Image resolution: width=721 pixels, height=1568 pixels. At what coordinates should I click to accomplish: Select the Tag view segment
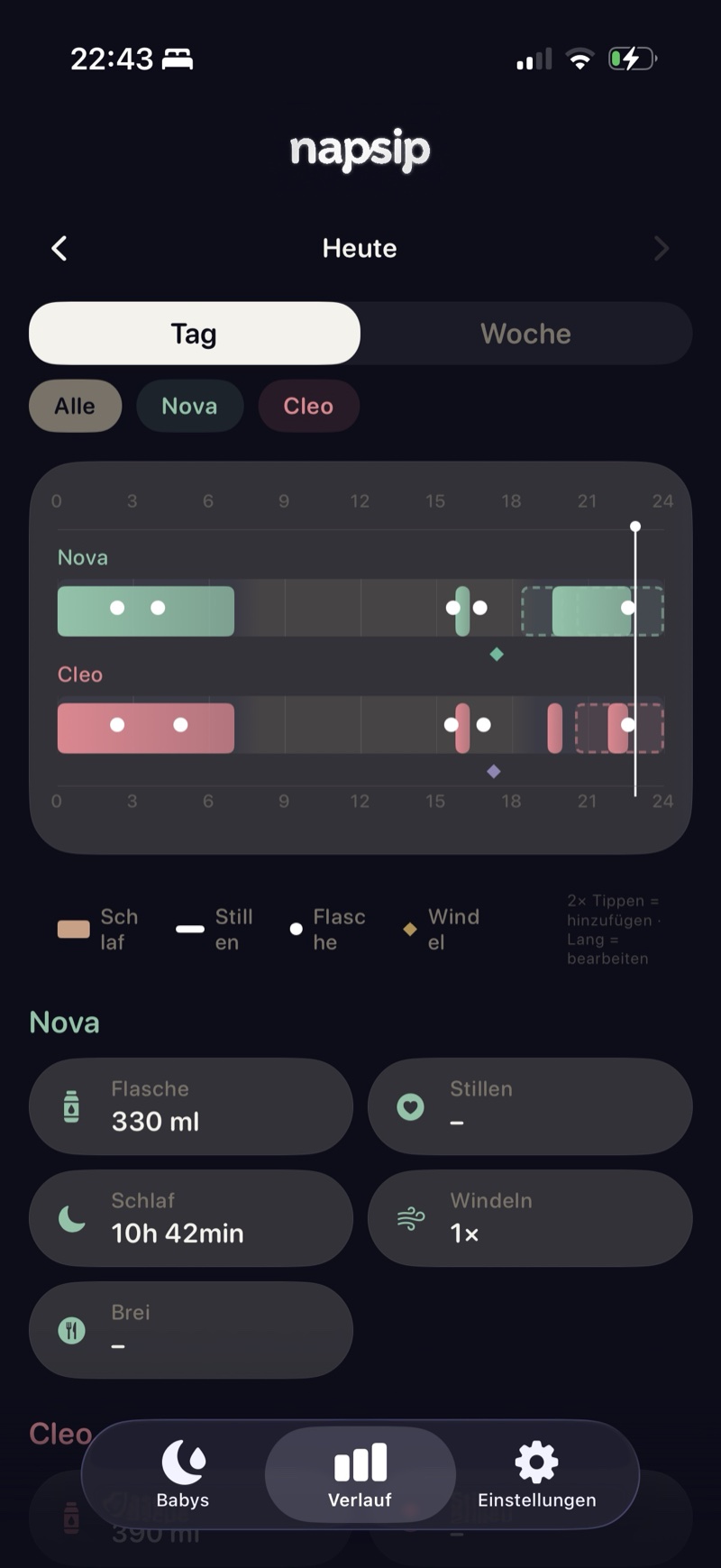pos(195,334)
